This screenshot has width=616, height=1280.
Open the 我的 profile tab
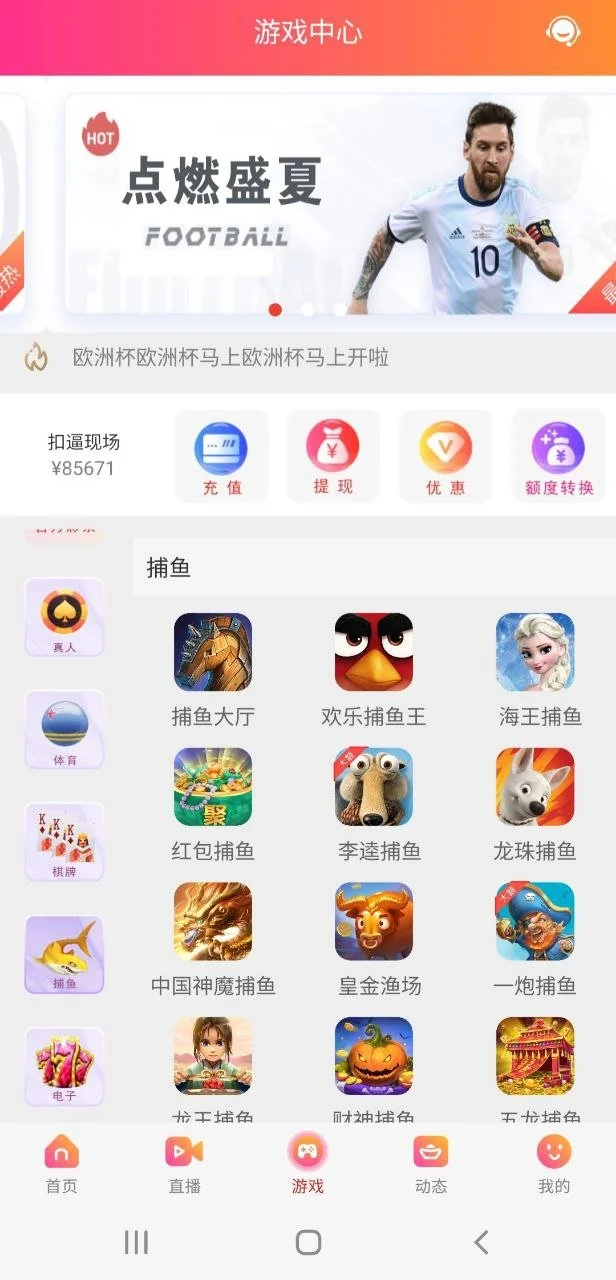(553, 1164)
